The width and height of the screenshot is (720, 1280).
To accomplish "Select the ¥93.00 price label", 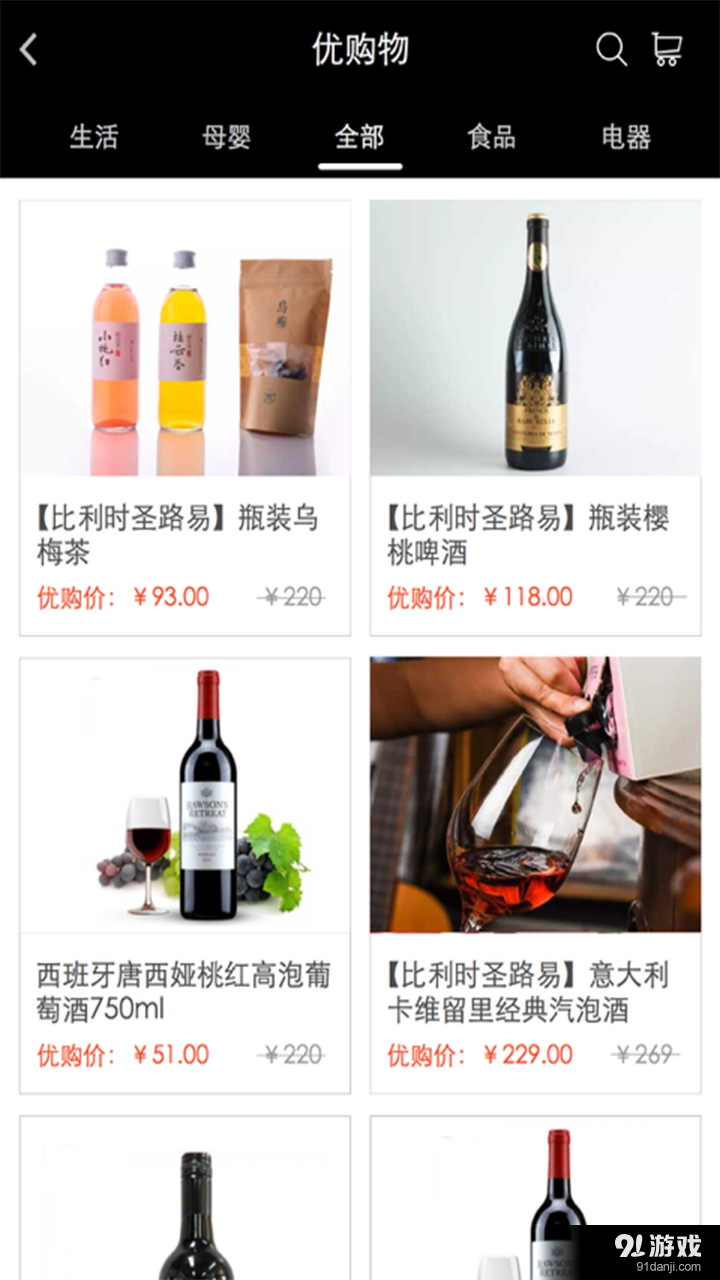I will [x=172, y=596].
